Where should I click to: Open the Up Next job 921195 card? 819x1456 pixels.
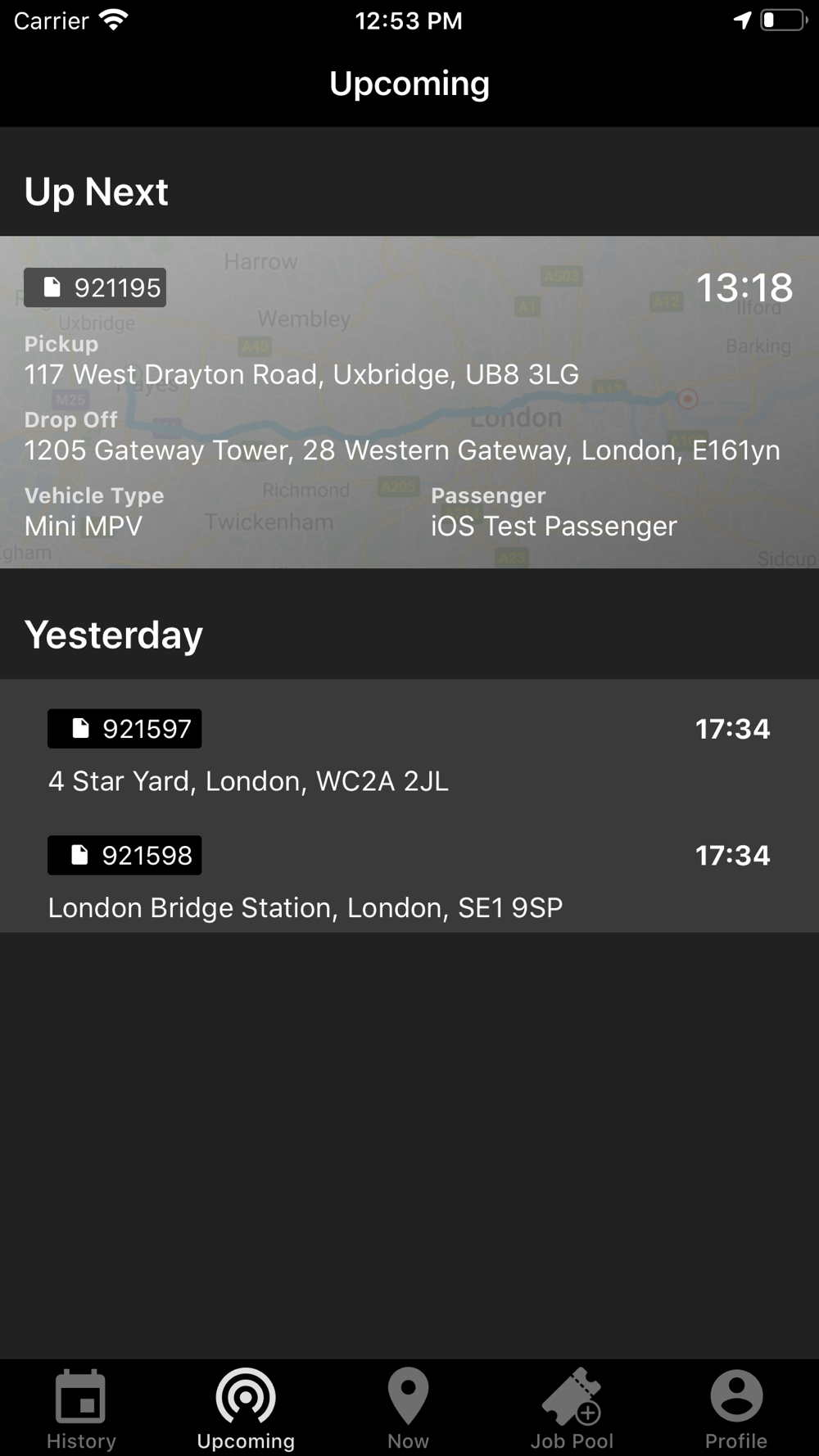(x=409, y=402)
